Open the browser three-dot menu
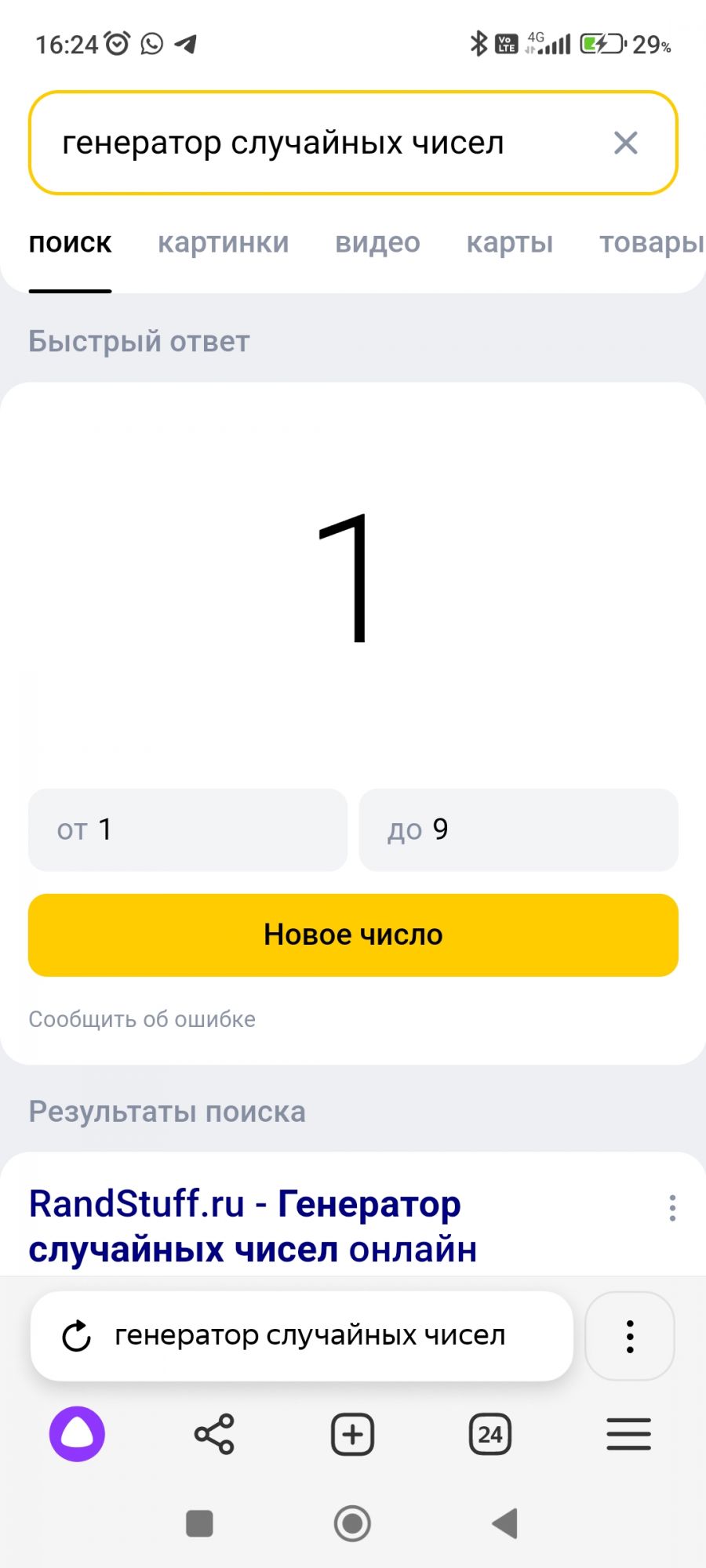This screenshot has width=706, height=1568. (629, 1336)
